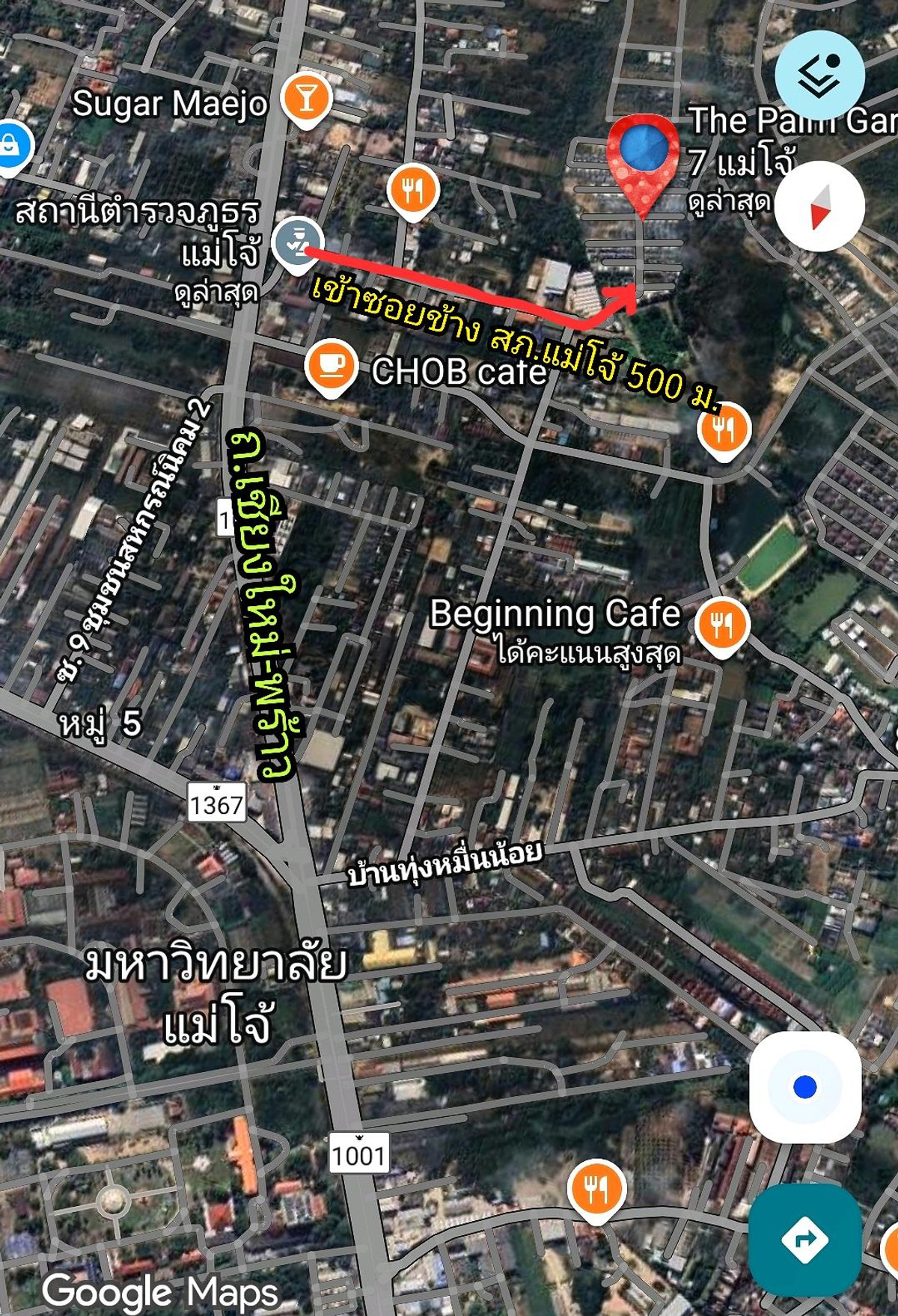Select the Sugar Maejo bar pin
The image size is (898, 1316).
[x=305, y=98]
